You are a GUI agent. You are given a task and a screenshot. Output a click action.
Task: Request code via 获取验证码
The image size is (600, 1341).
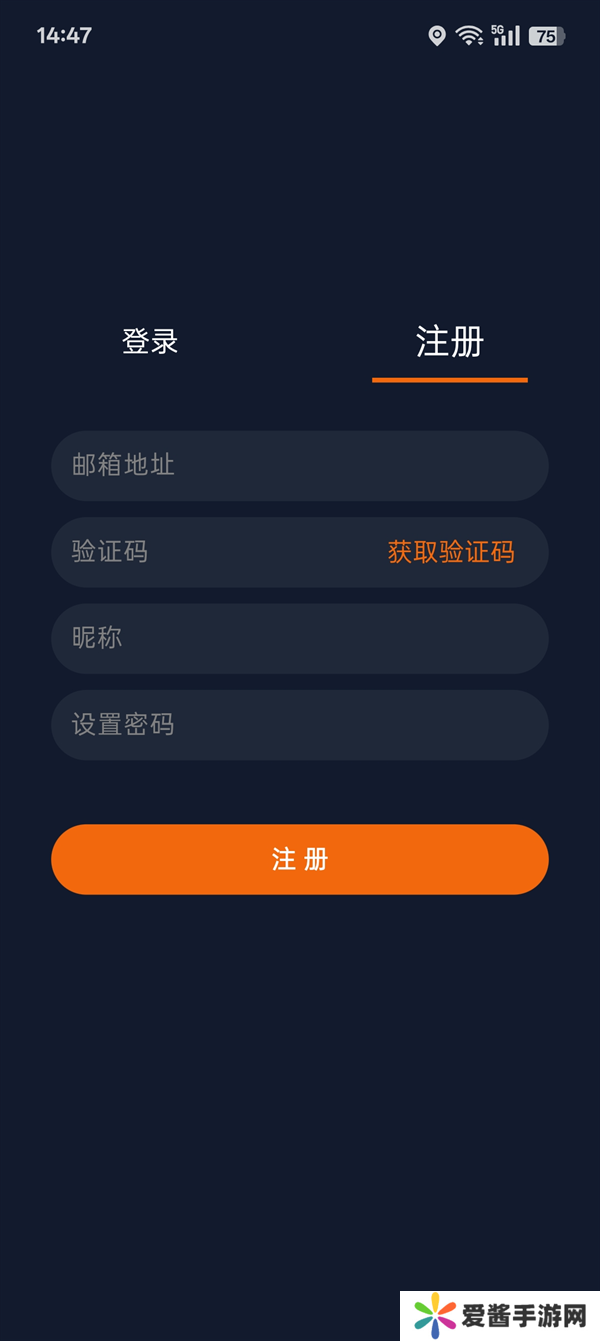pyautogui.click(x=451, y=552)
